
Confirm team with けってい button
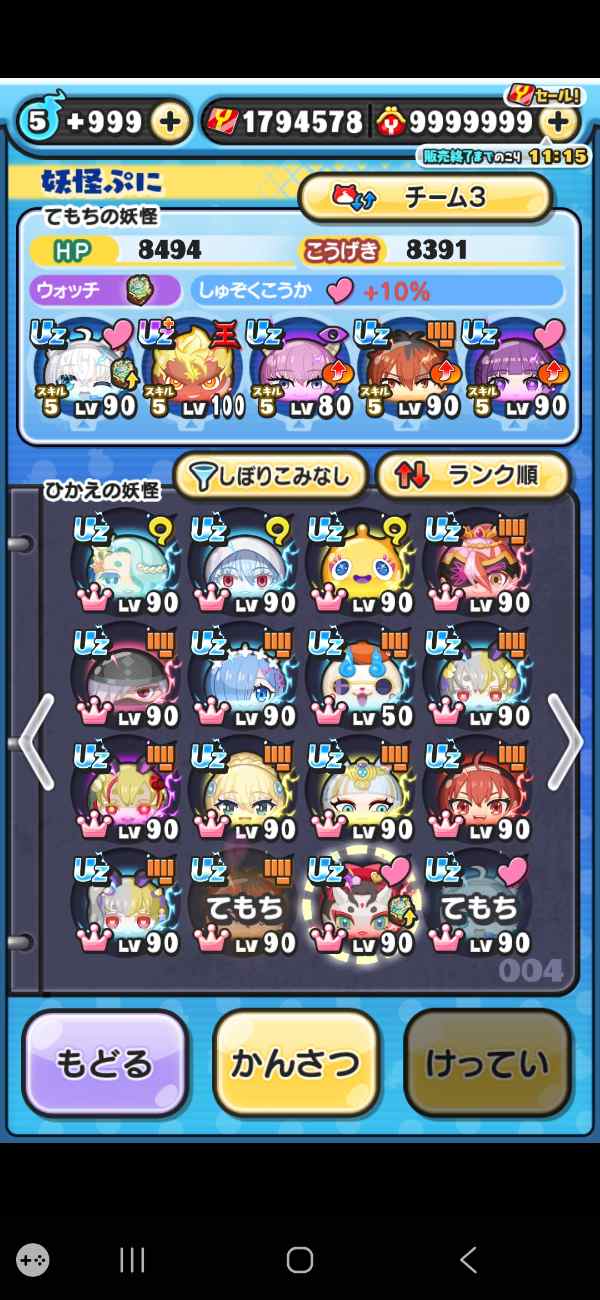(x=486, y=1063)
